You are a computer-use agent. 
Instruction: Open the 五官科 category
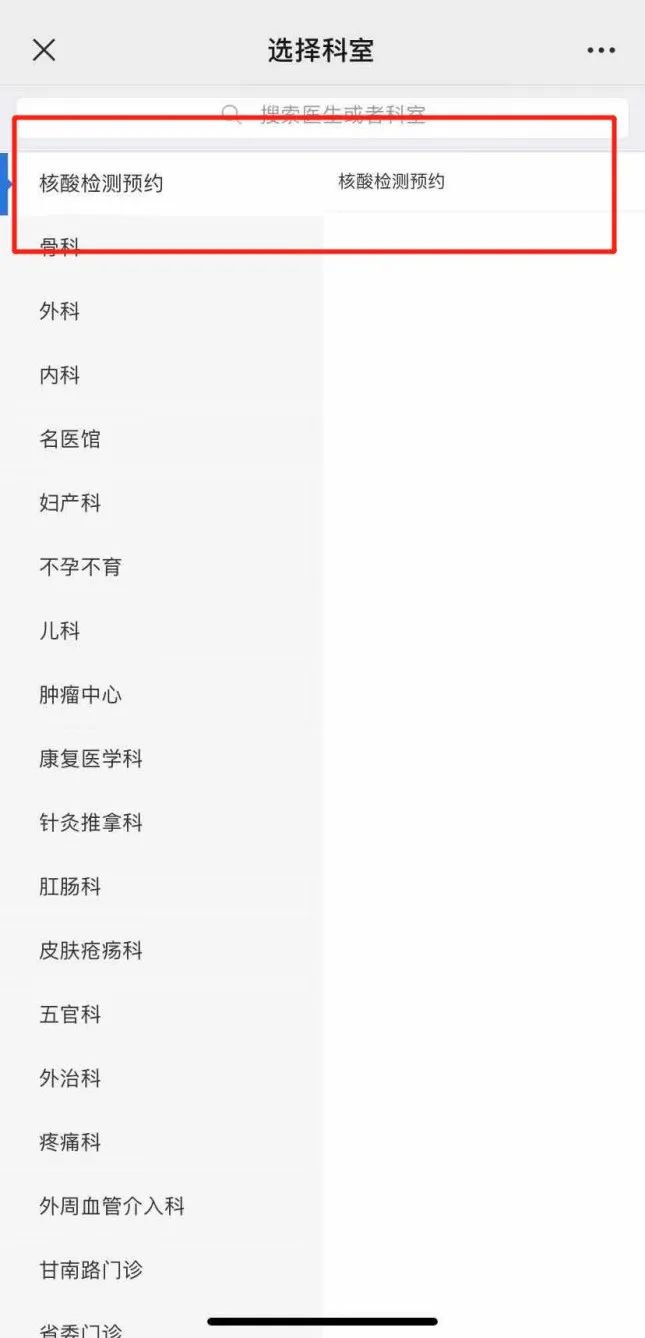(161, 1015)
